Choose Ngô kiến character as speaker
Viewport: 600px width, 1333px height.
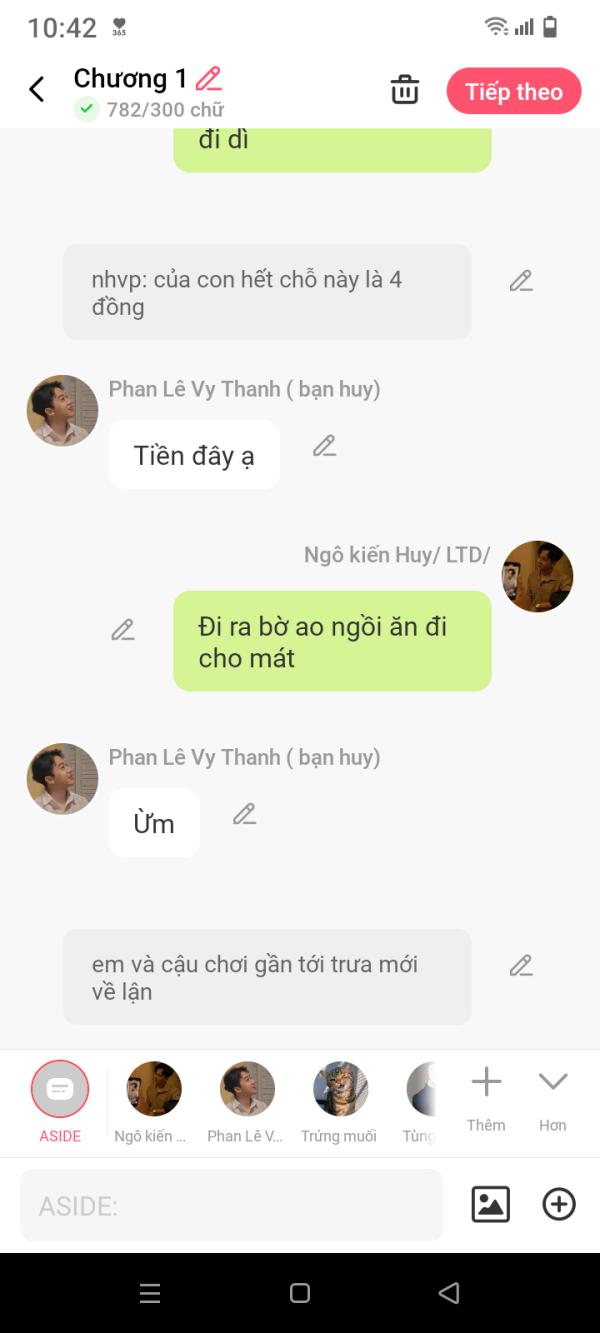154,1090
